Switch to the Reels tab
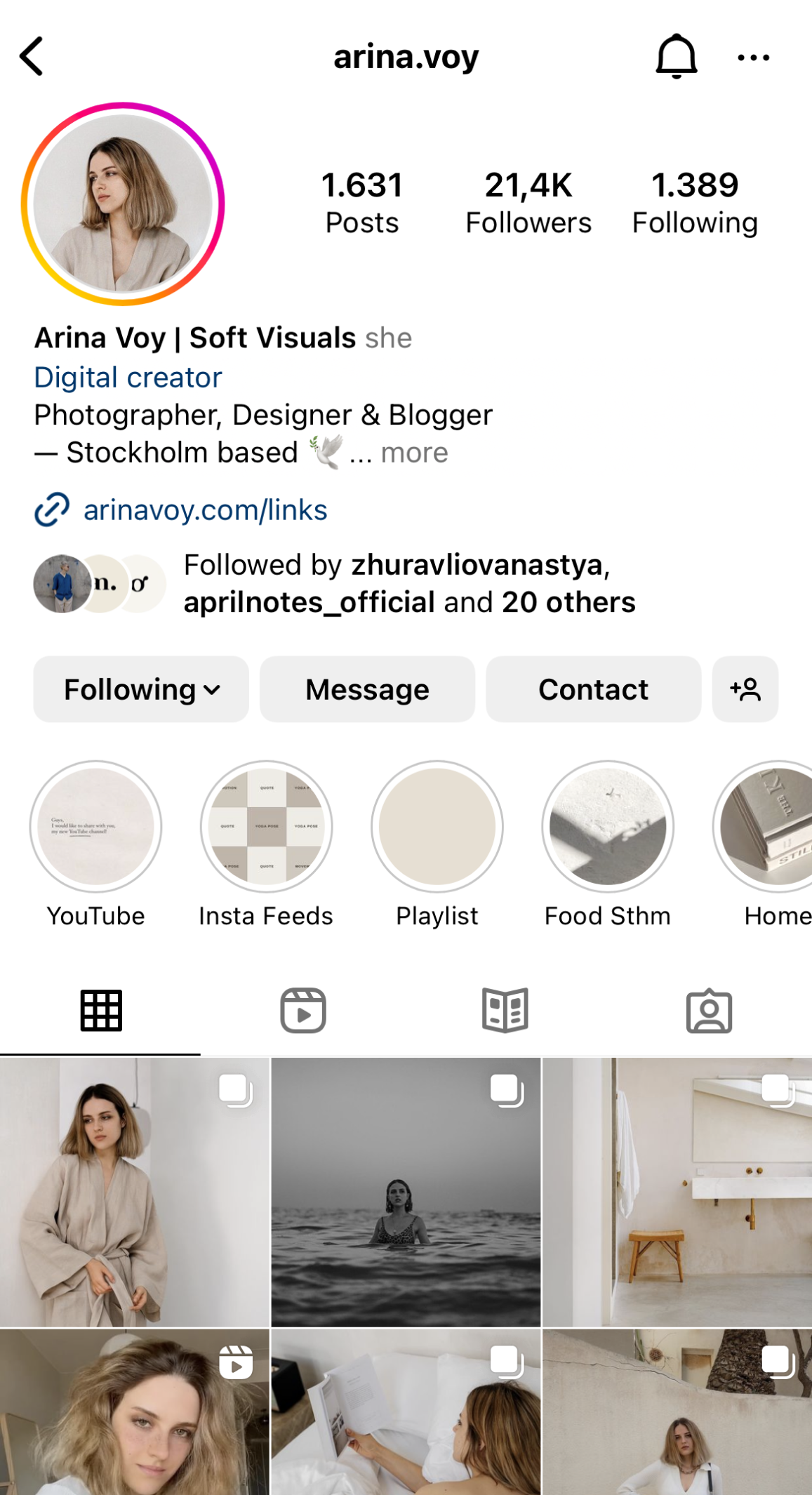This screenshot has height=1495, width=812. point(303,1011)
